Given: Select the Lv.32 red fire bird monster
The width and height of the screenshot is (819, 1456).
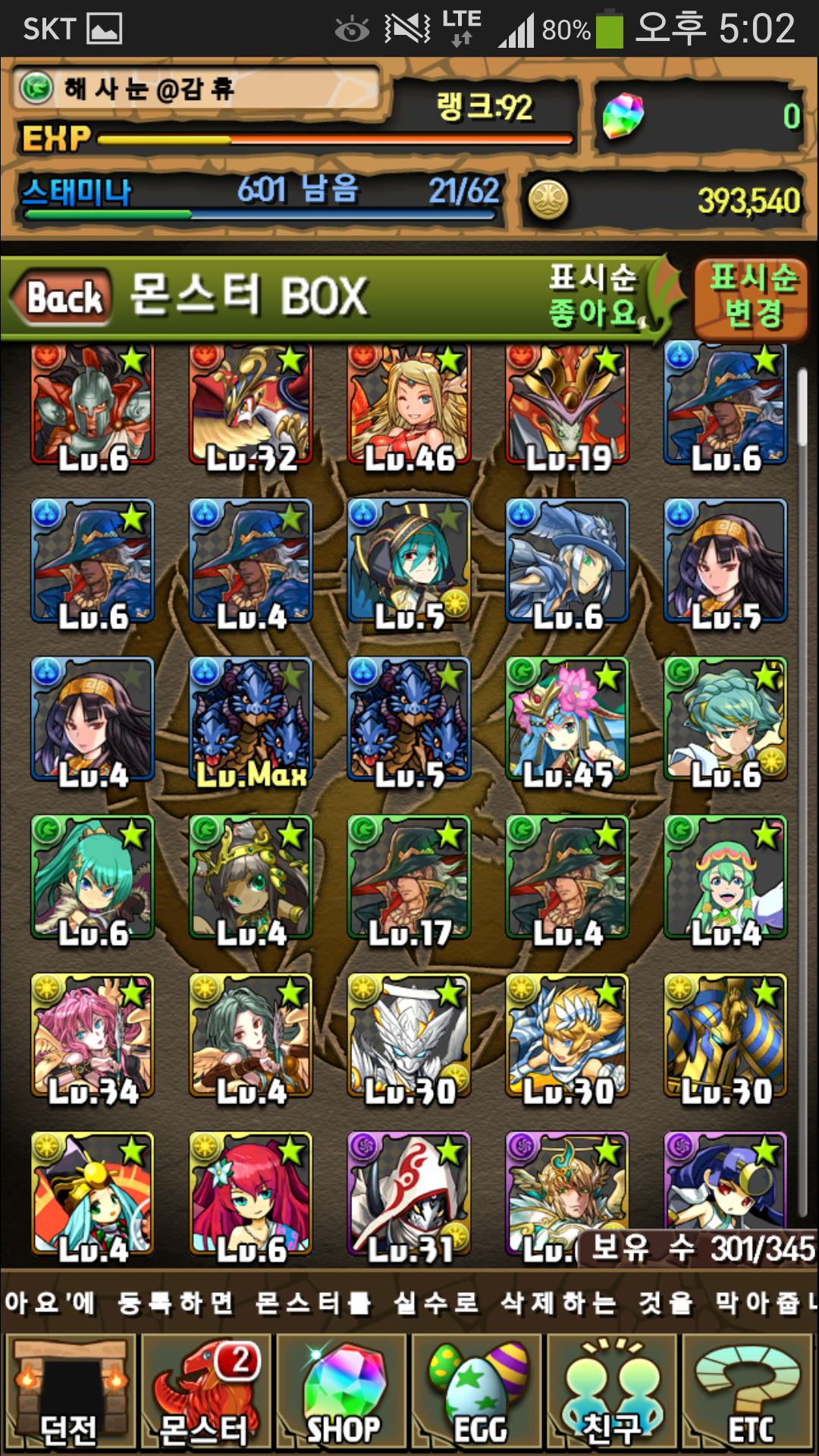Looking at the screenshot, I should click(251, 406).
